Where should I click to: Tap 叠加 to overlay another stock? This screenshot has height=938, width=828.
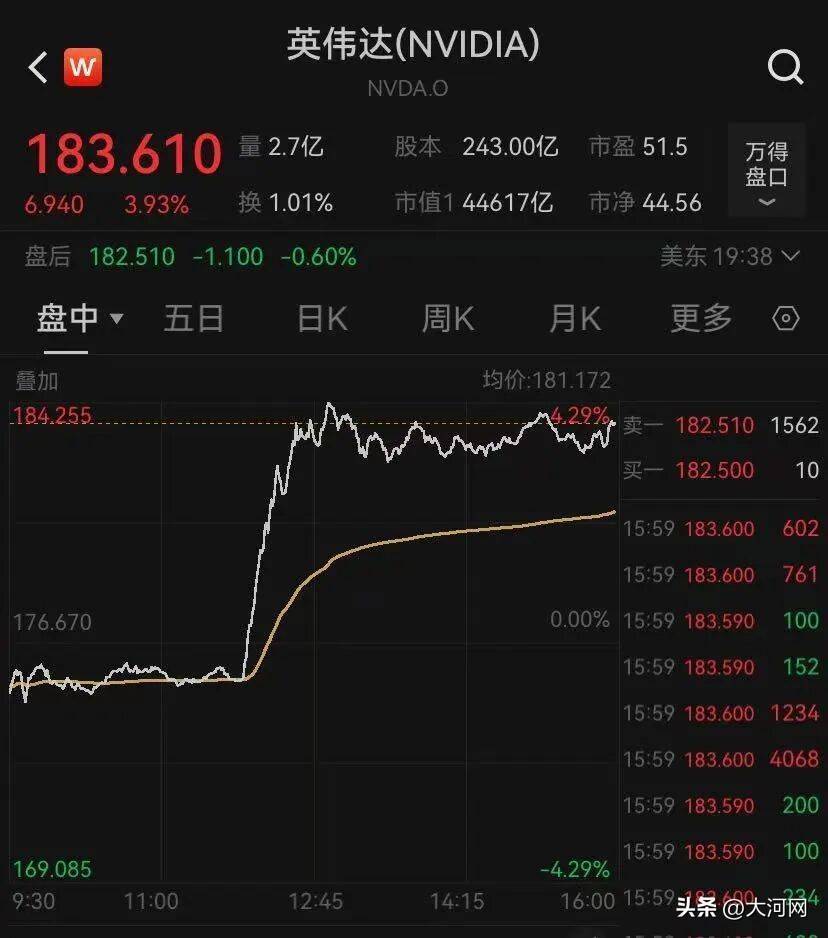click(x=37, y=381)
